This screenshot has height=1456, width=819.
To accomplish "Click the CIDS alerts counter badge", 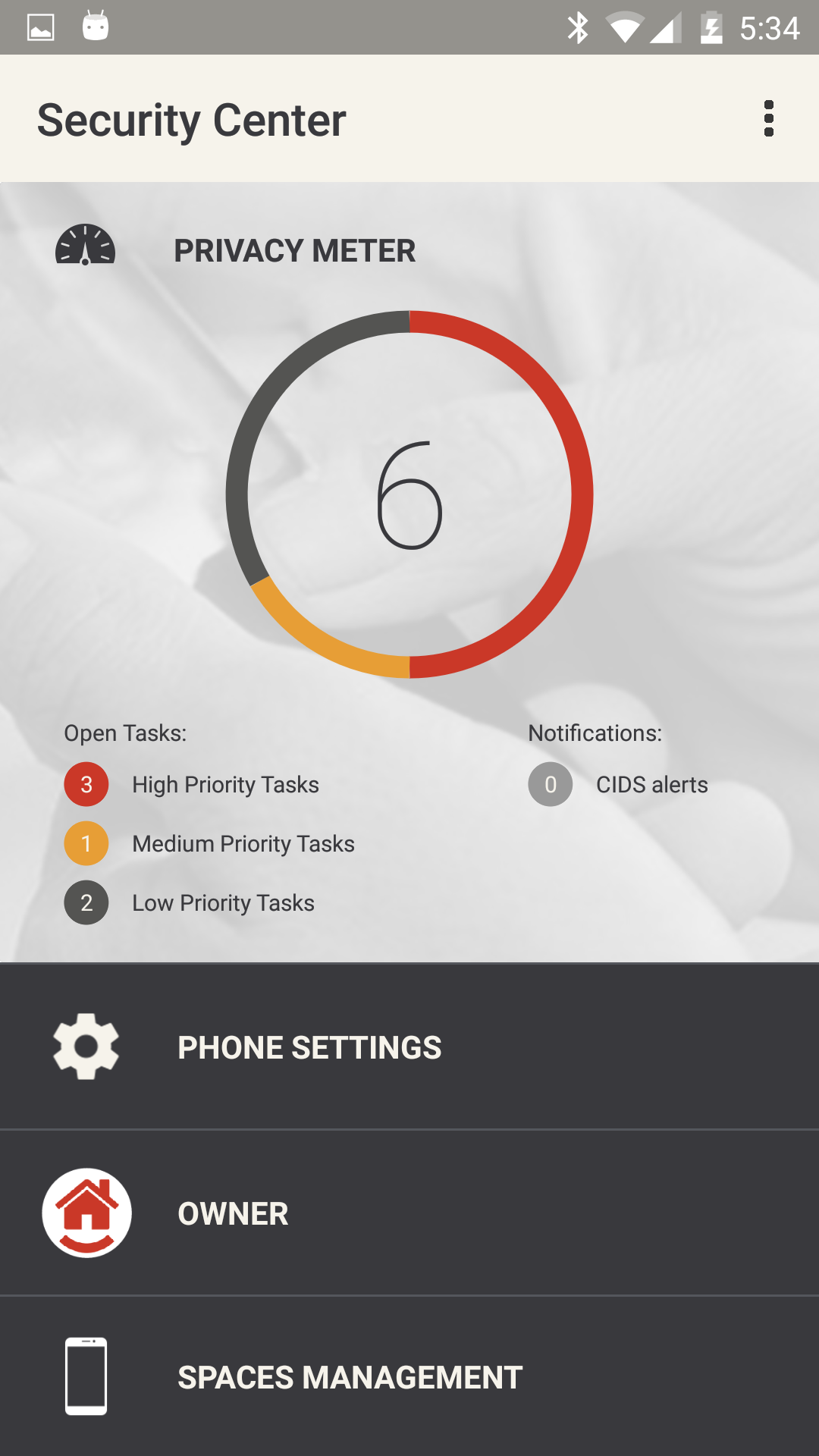I will tap(549, 784).
